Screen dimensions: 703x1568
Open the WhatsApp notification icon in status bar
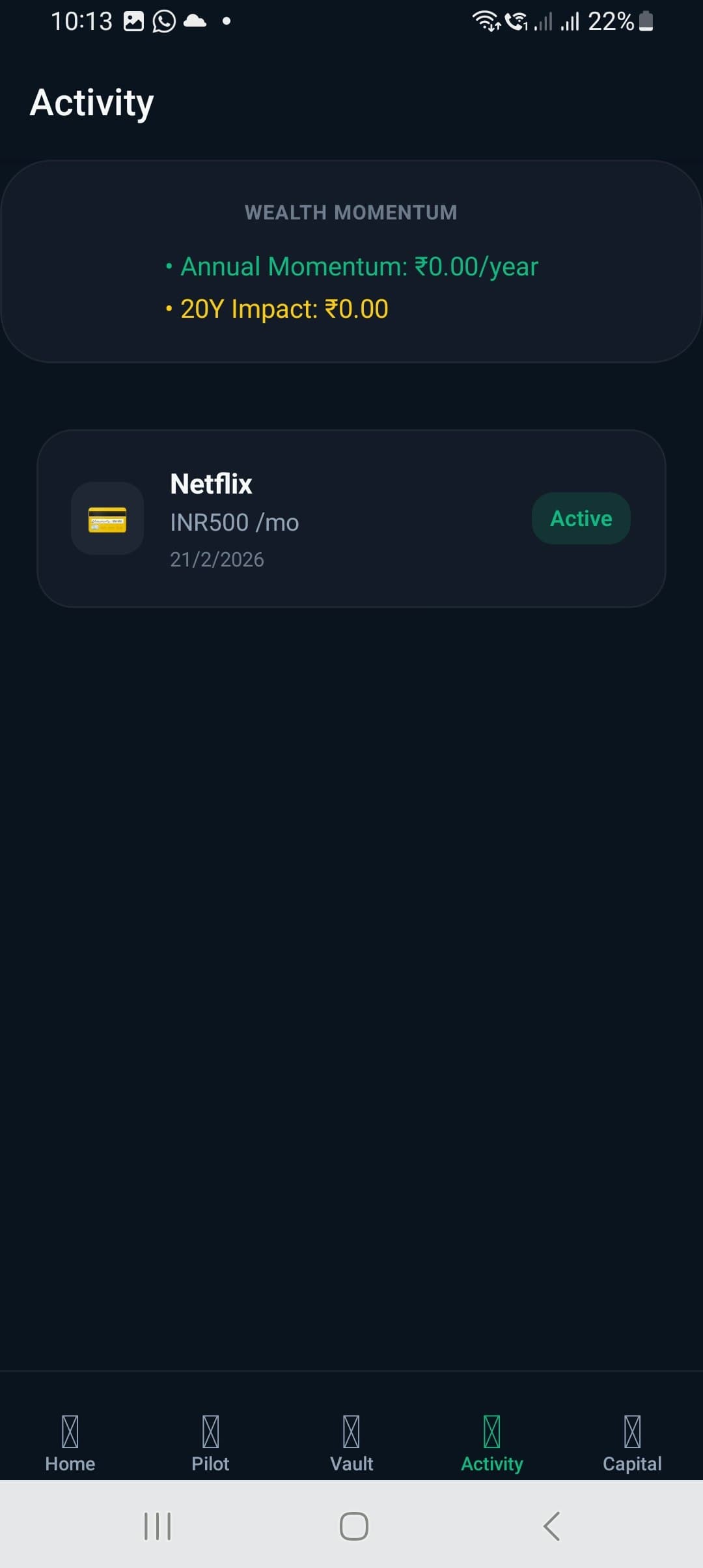tap(163, 21)
